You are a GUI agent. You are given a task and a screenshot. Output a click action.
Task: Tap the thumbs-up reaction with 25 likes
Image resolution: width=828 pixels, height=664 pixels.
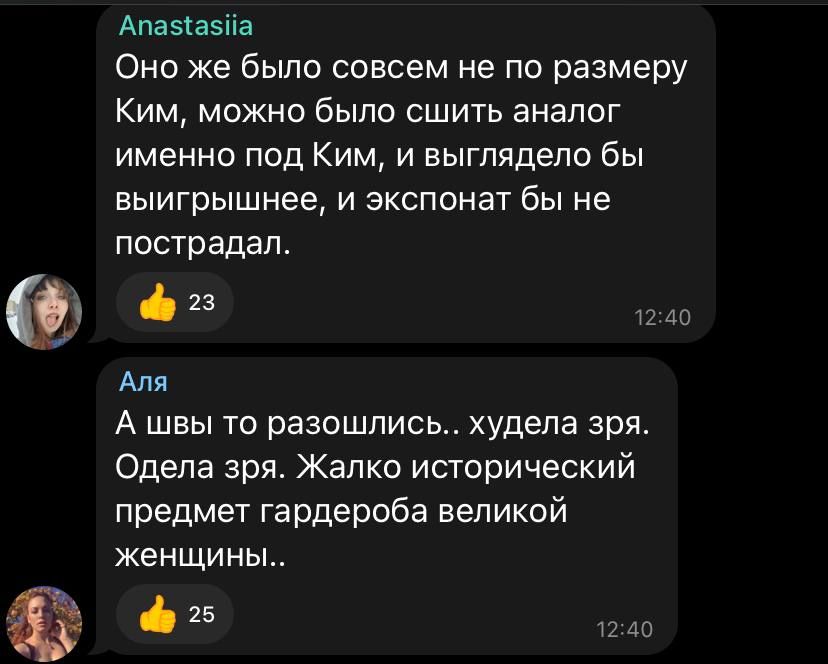pos(175,614)
